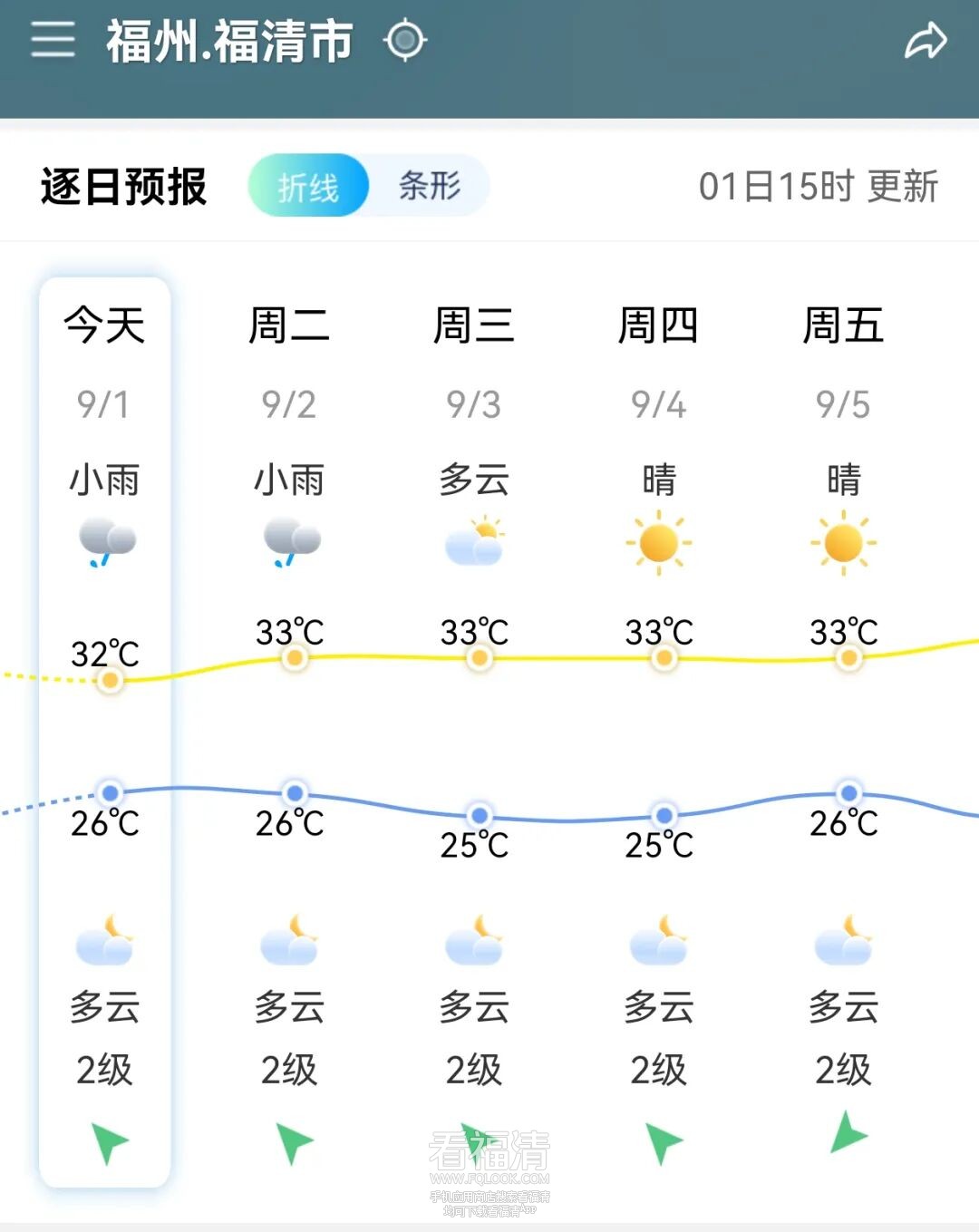
Task: Open the city name 福州.福清市
Action: (x=229, y=41)
